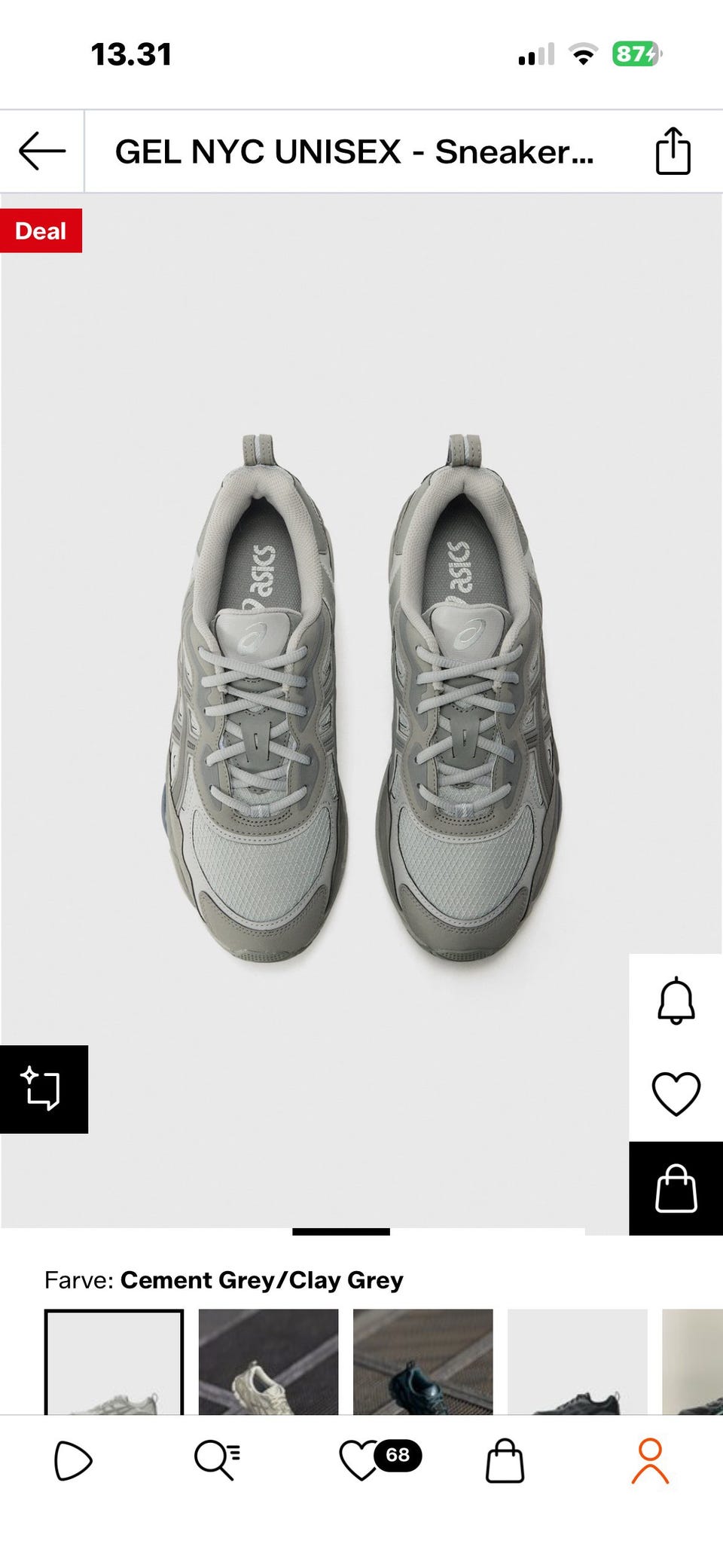Choose the black sneaker color variant
Image resolution: width=723 pixels, height=1568 pixels.
tap(577, 1362)
